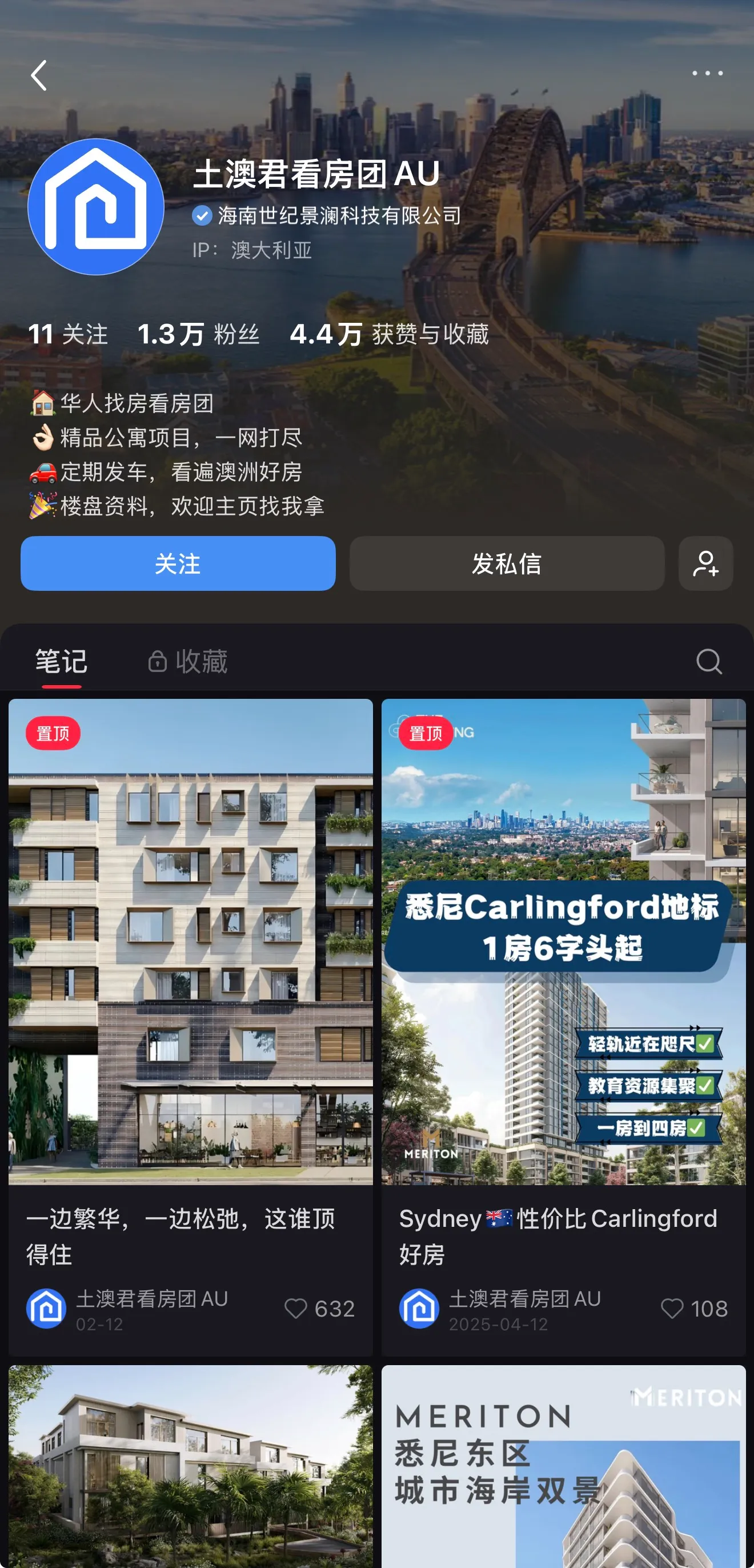The width and height of the screenshot is (754, 1568).
Task: Open the three-dot overflow menu
Action: 707,74
